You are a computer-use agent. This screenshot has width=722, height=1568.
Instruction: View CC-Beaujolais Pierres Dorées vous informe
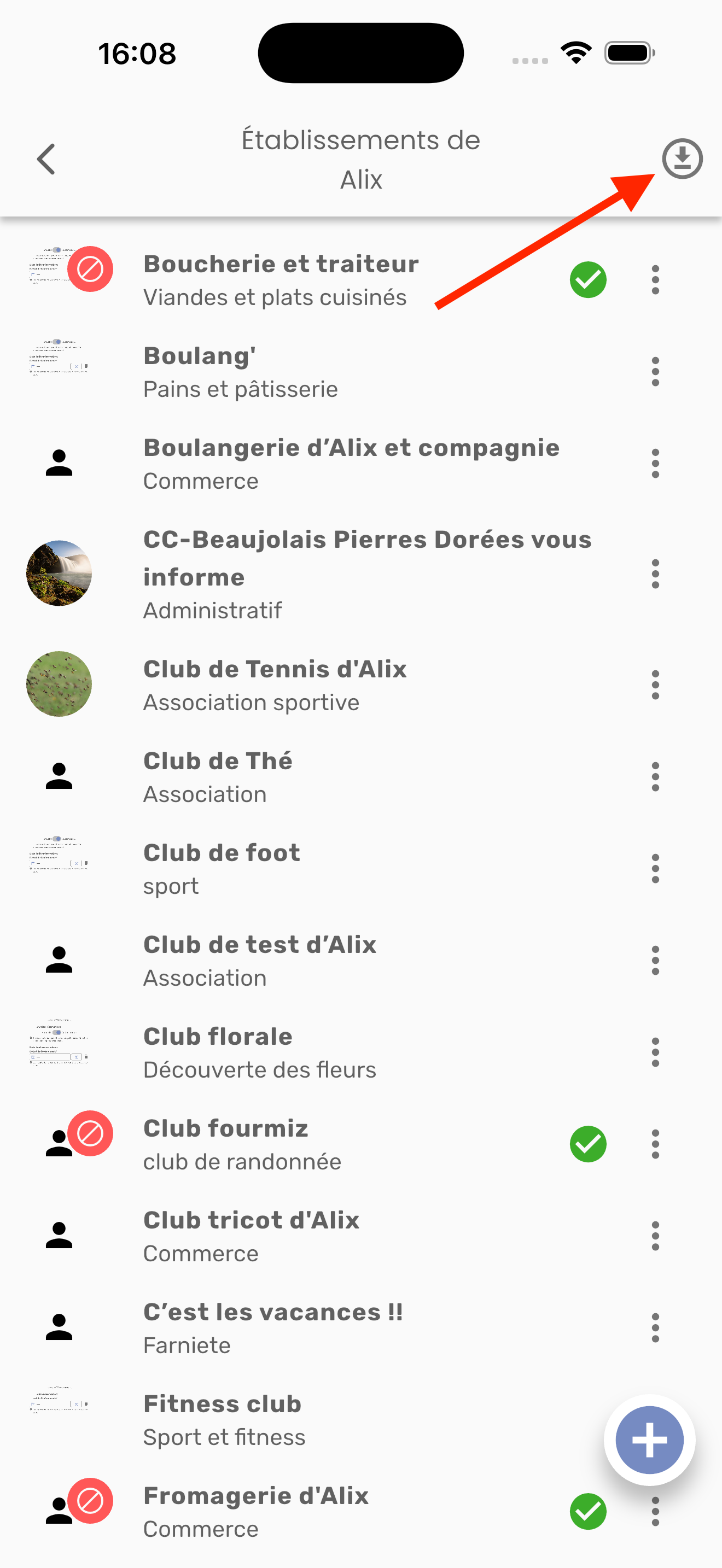point(366,574)
